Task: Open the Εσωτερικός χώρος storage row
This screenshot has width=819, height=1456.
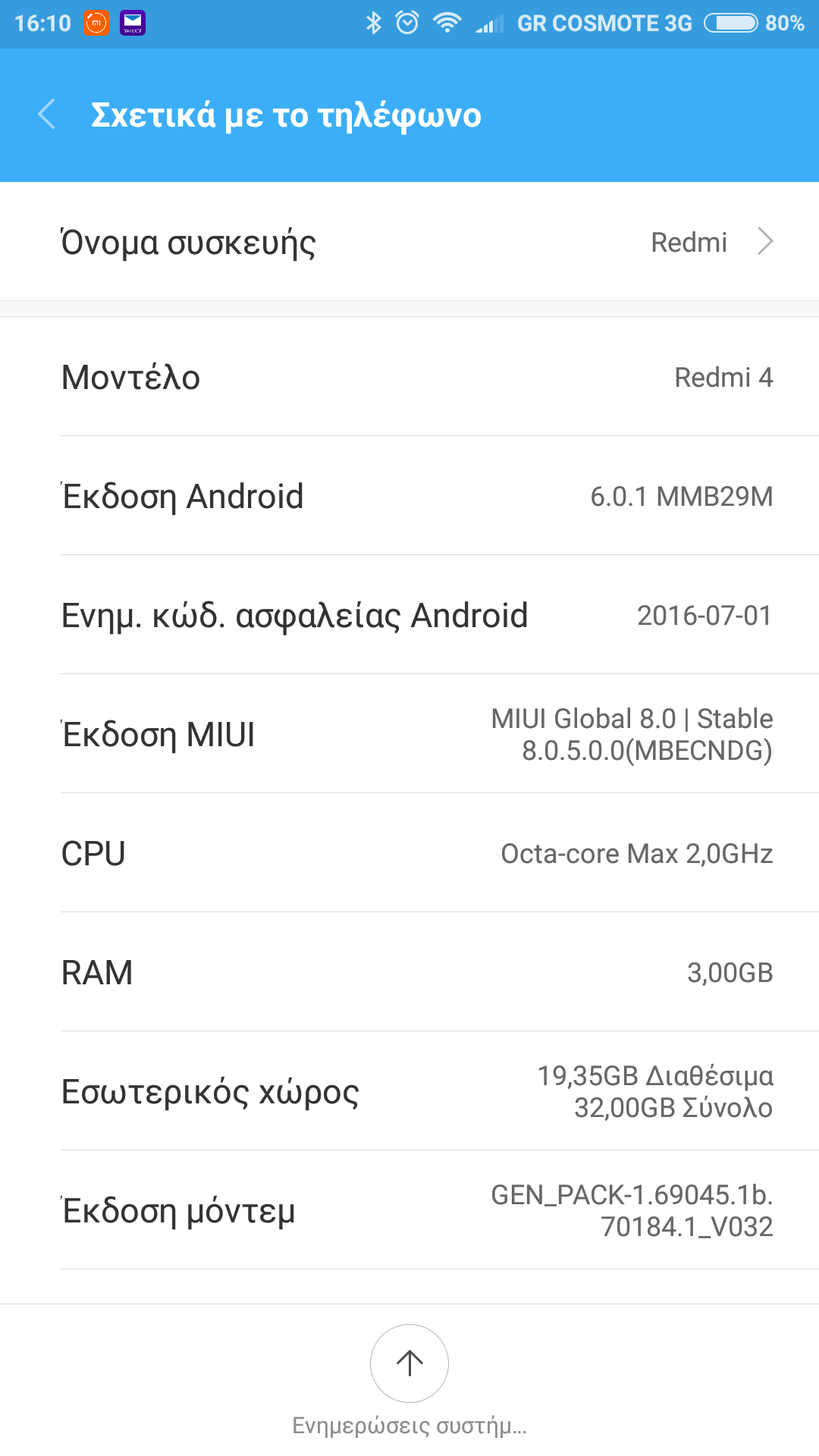Action: [x=409, y=1091]
